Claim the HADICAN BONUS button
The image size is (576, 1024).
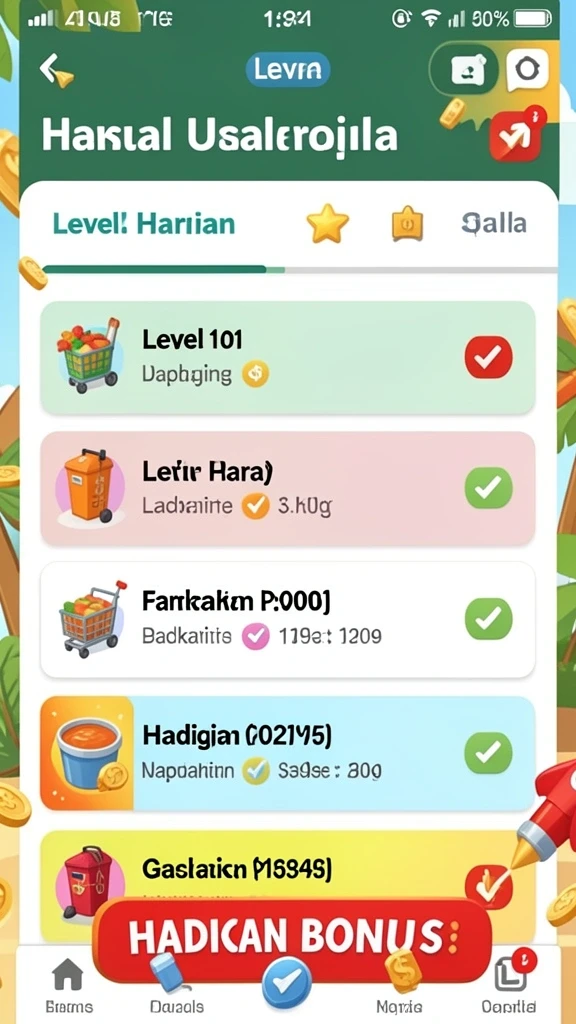point(292,938)
